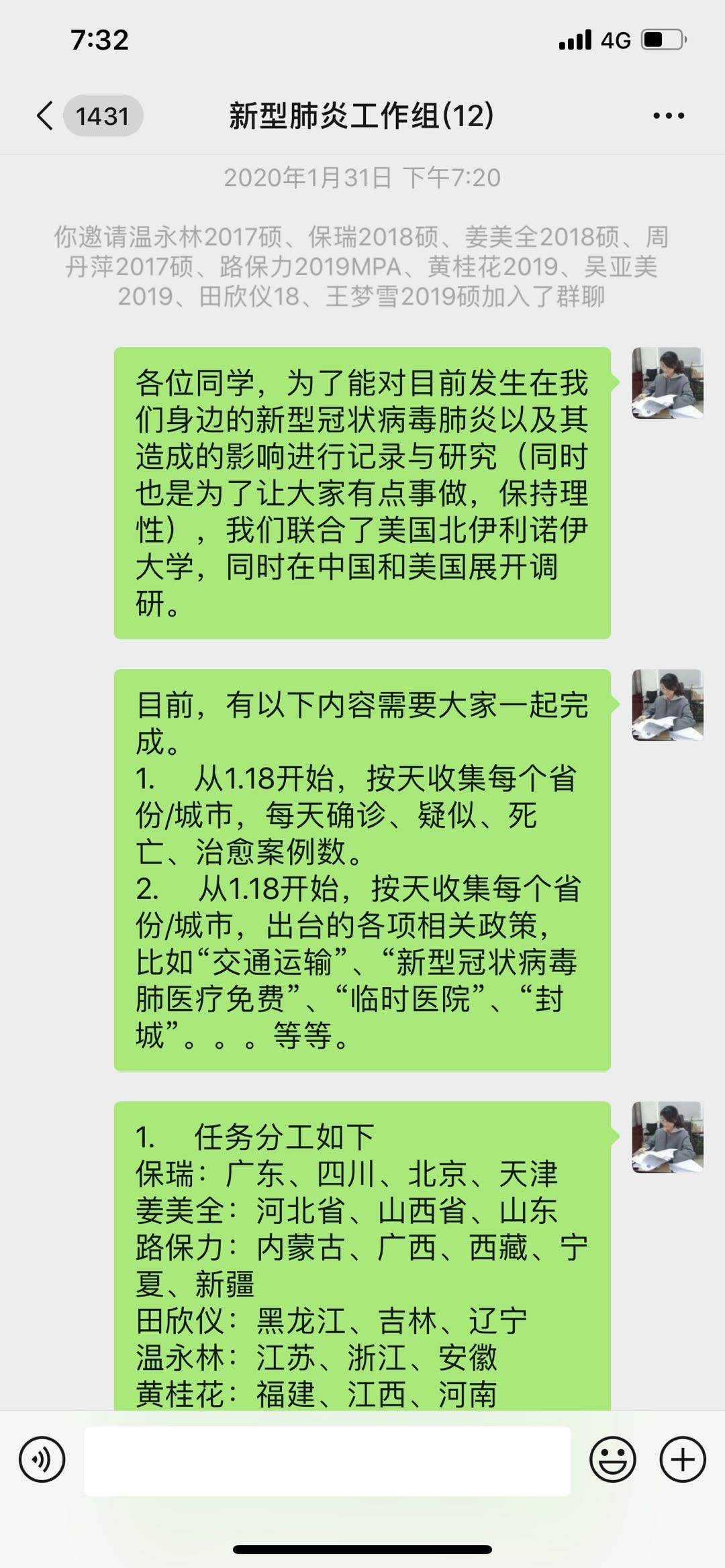Open group chat info menu

click(669, 116)
